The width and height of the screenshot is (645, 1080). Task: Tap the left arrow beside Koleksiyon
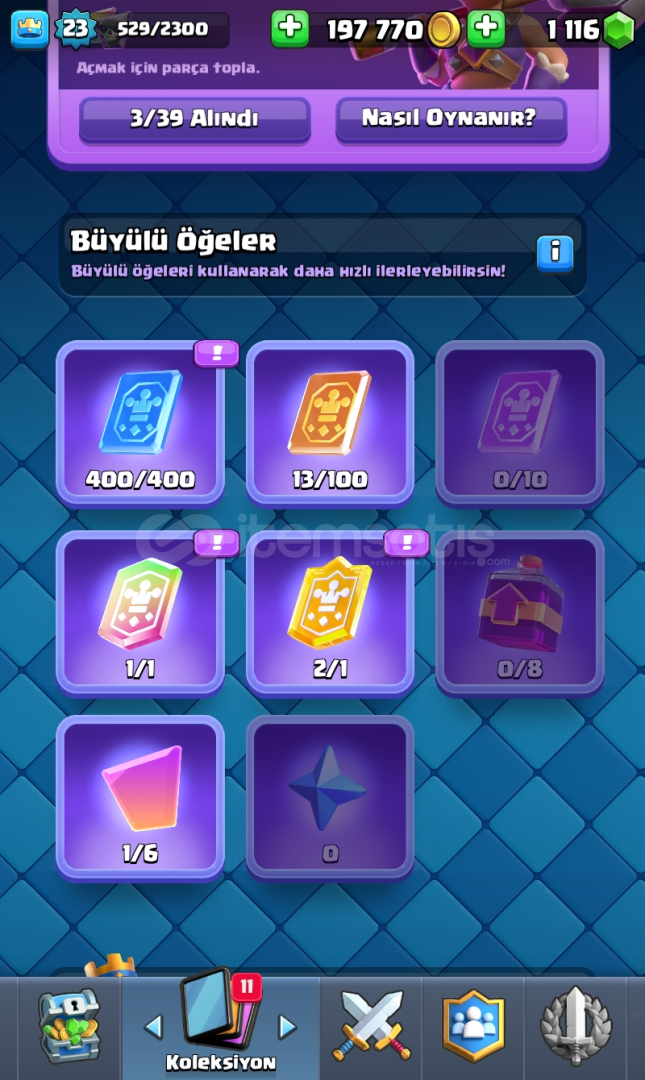coord(153,1027)
